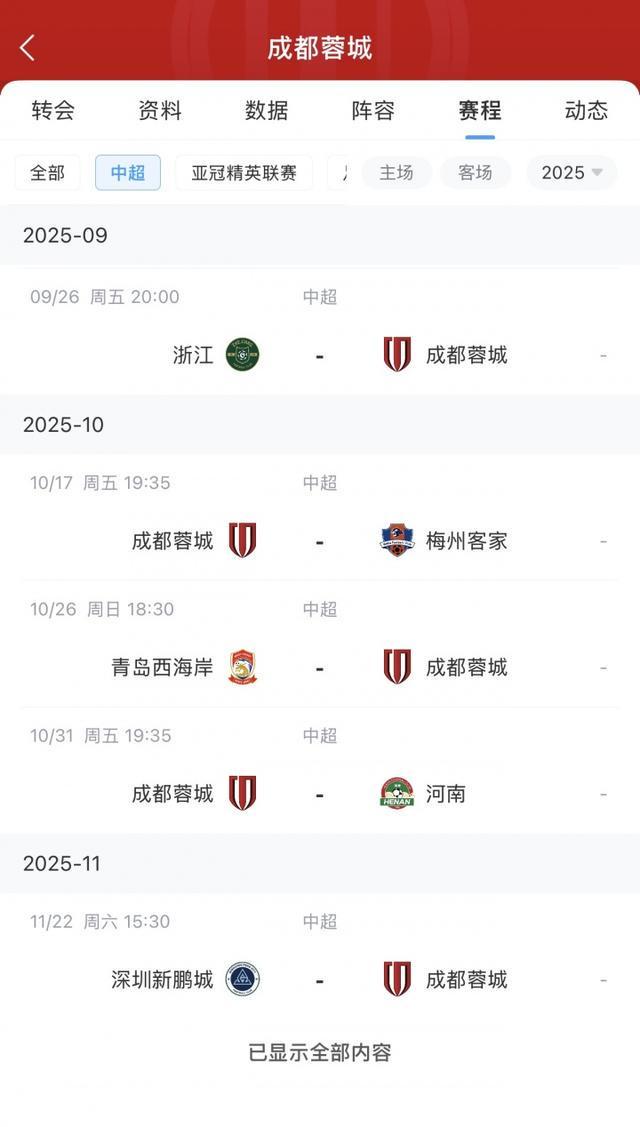
Task: Go back using the top-left arrow
Action: pos(27,47)
